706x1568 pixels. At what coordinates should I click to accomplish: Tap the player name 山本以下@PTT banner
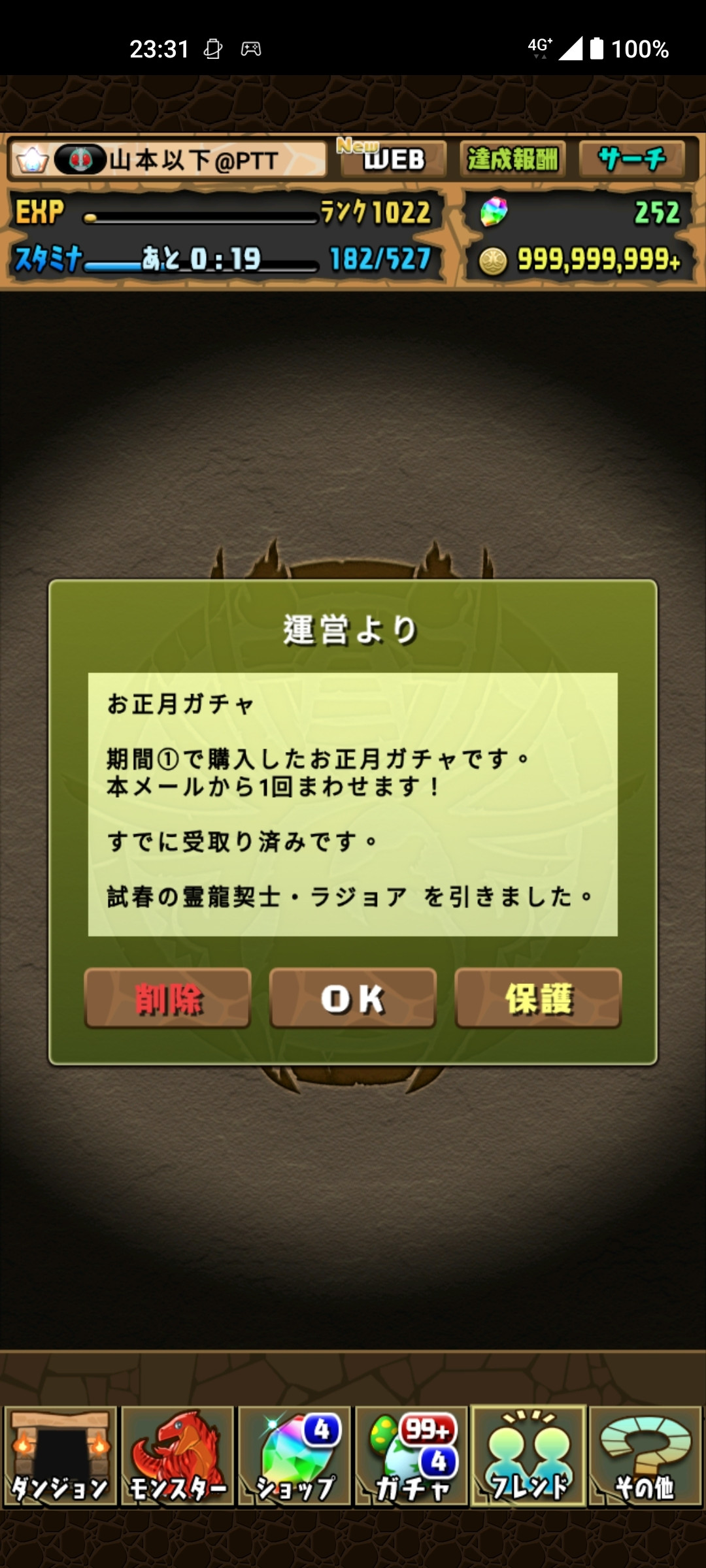click(x=169, y=159)
